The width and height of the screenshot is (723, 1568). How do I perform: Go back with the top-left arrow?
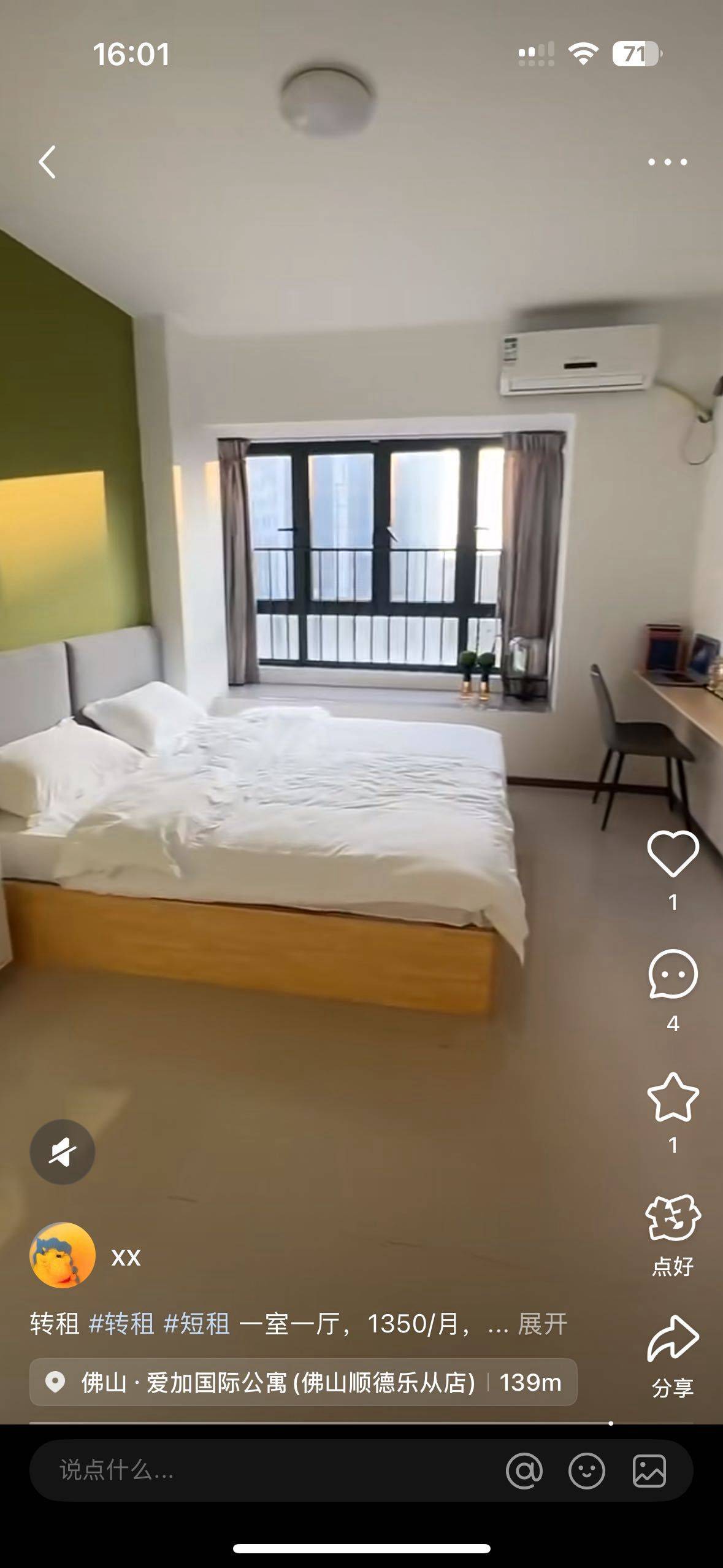pyautogui.click(x=47, y=162)
